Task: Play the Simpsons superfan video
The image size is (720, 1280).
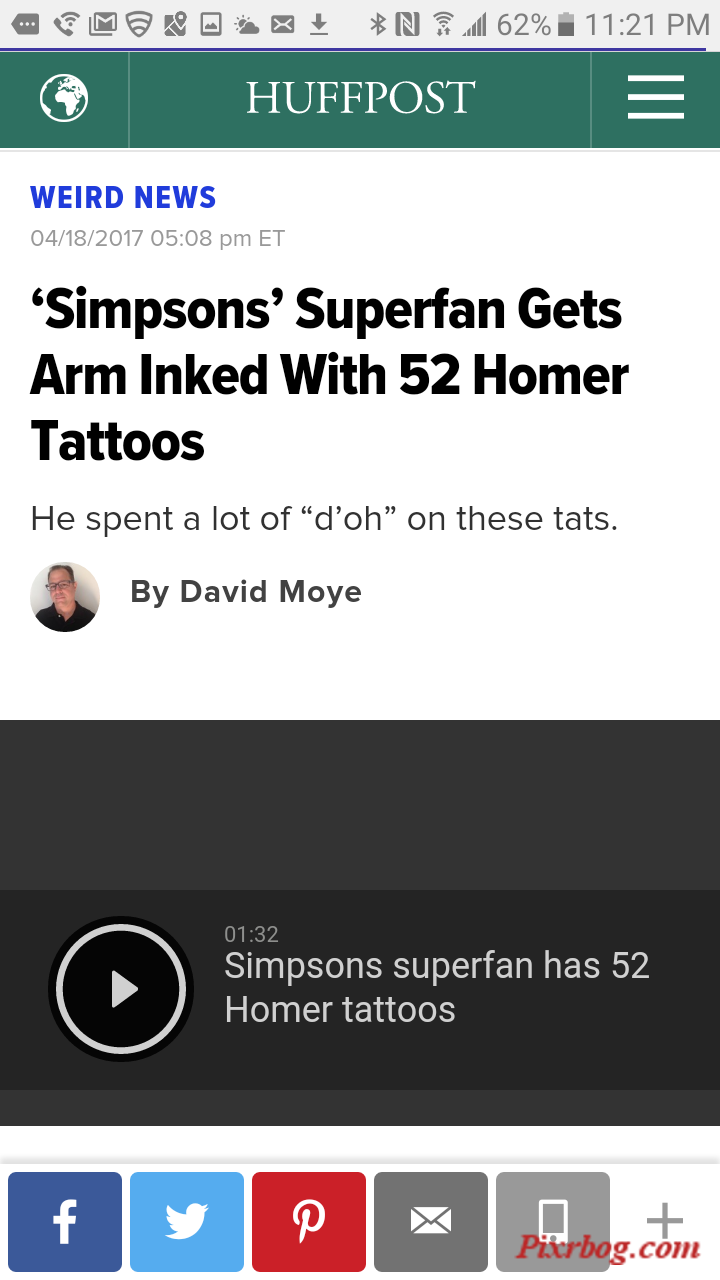Action: pos(121,989)
